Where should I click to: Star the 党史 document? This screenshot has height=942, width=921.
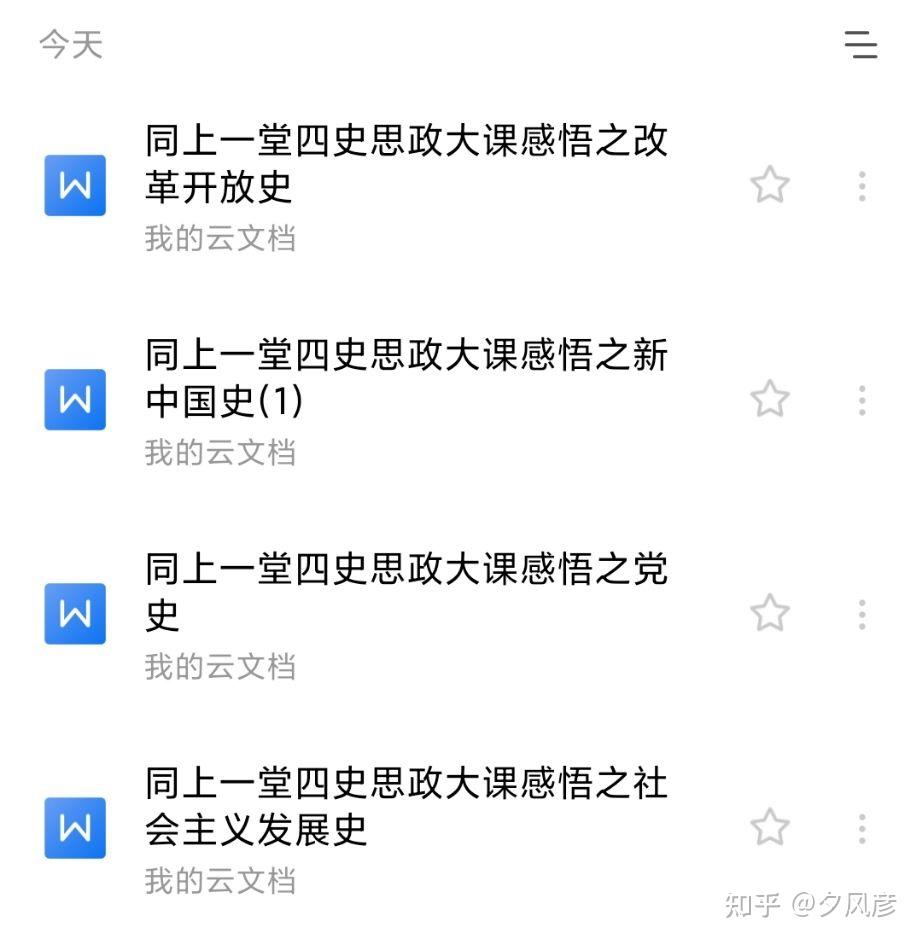[x=770, y=614]
